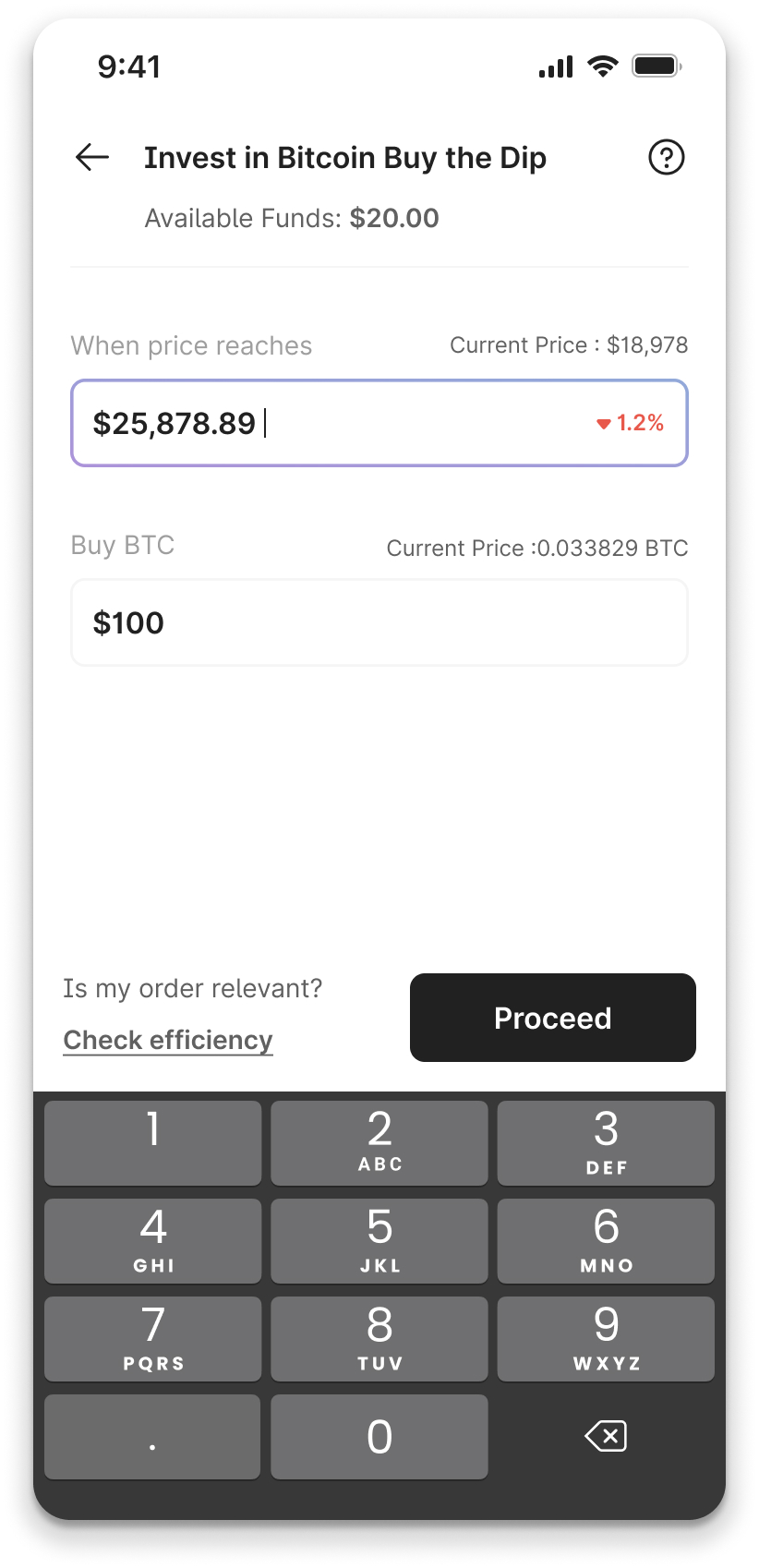
Task: Tap the Proceed button
Action: [x=552, y=1017]
